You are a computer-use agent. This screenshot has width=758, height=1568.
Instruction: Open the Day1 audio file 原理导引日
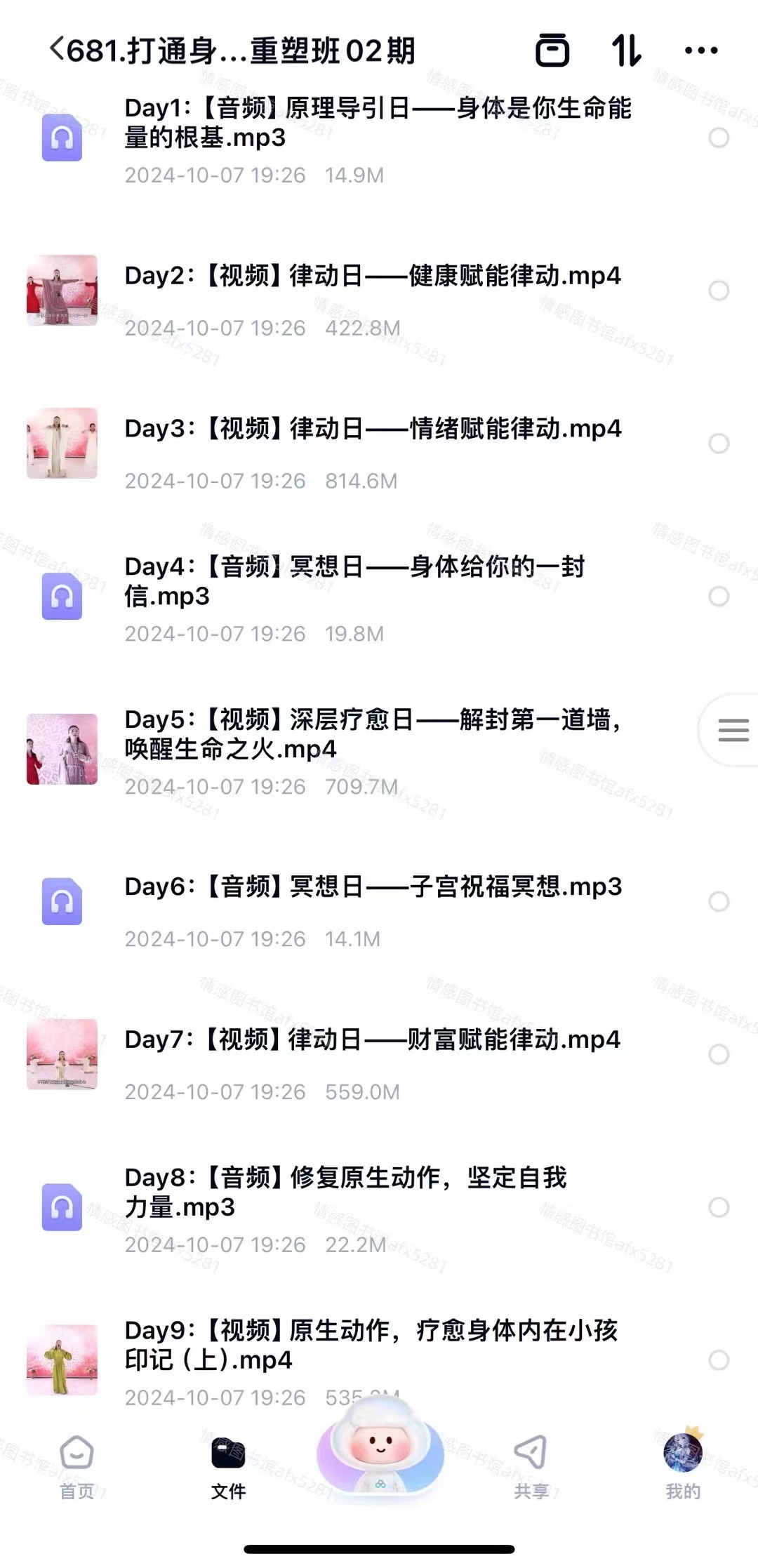click(378, 123)
